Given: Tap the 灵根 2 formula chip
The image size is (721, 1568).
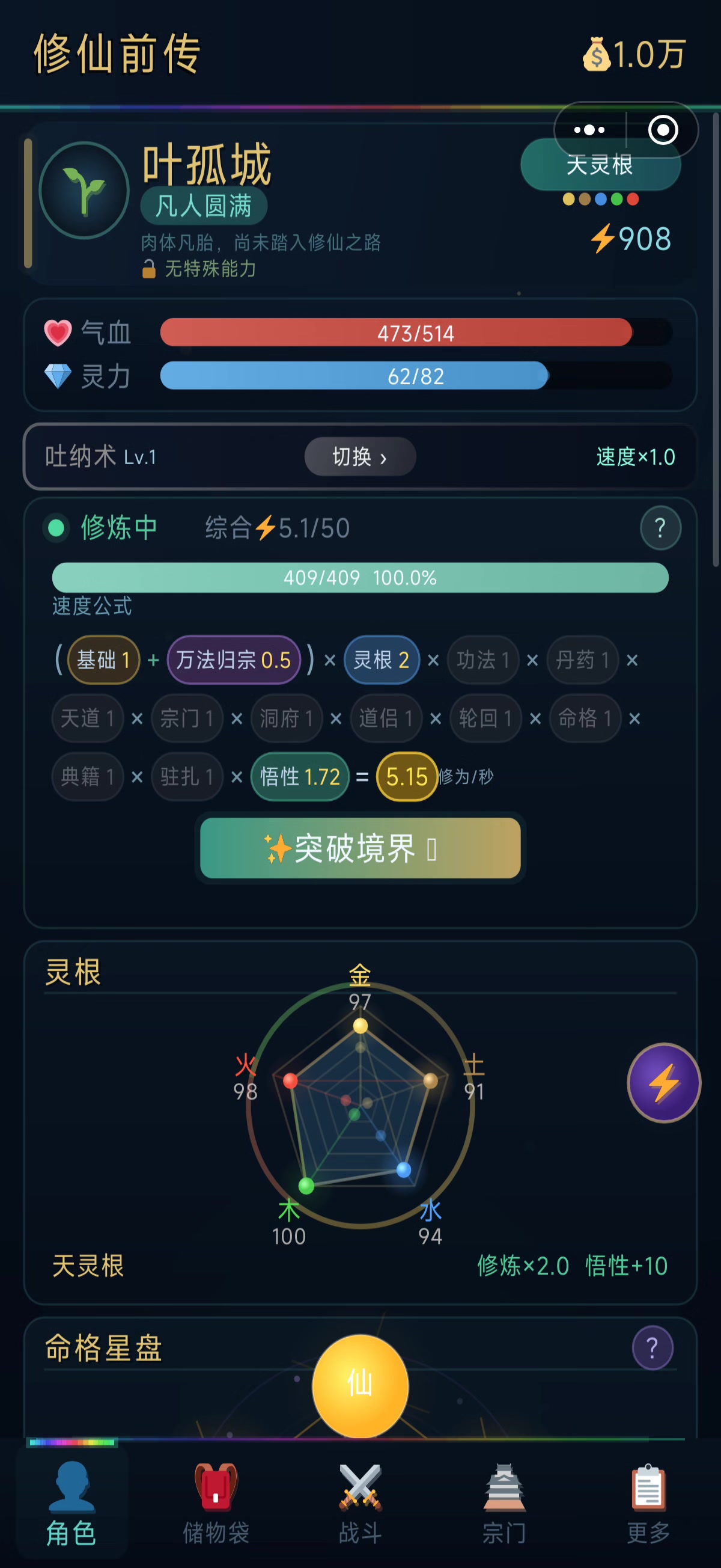Looking at the screenshot, I should [x=382, y=660].
